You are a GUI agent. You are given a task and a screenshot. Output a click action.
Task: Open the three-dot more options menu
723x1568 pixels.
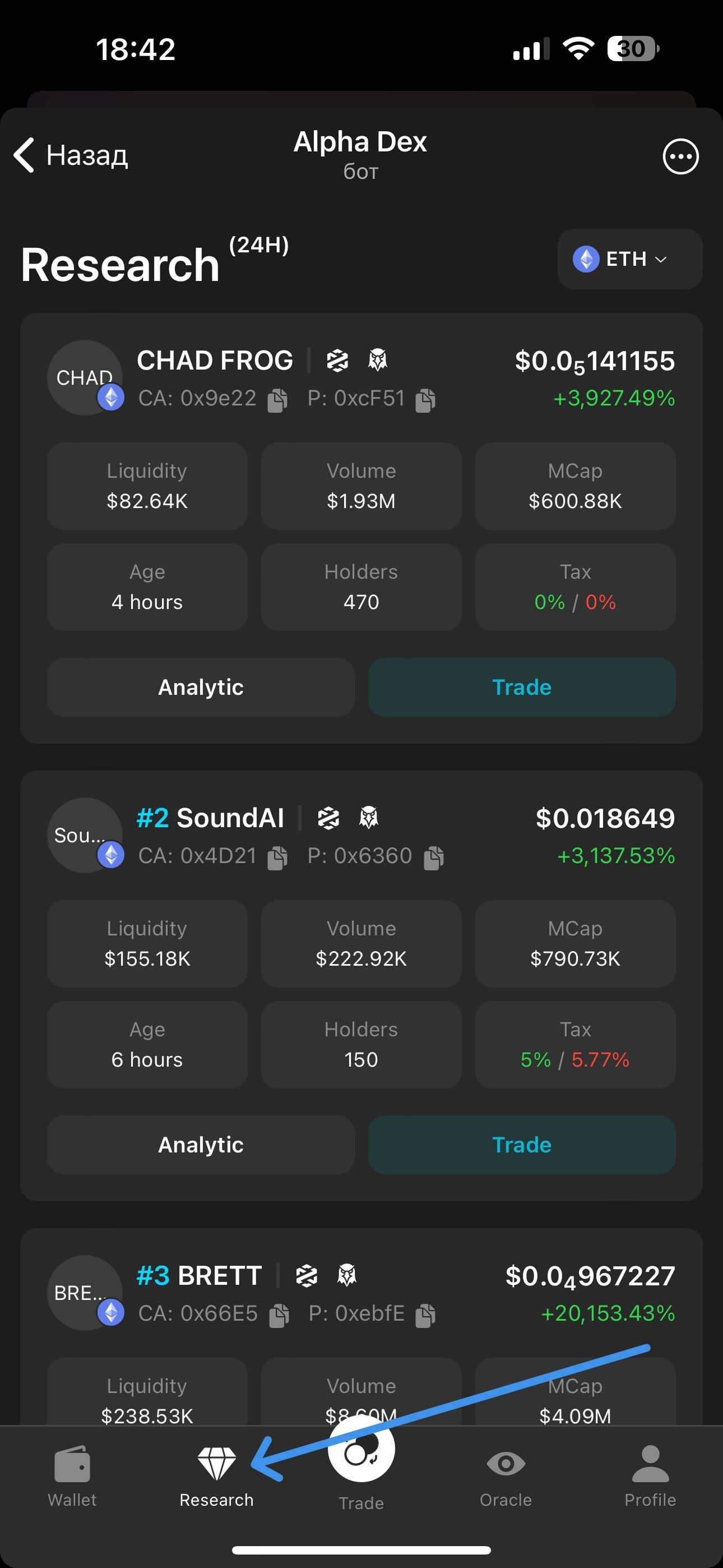pyautogui.click(x=680, y=157)
